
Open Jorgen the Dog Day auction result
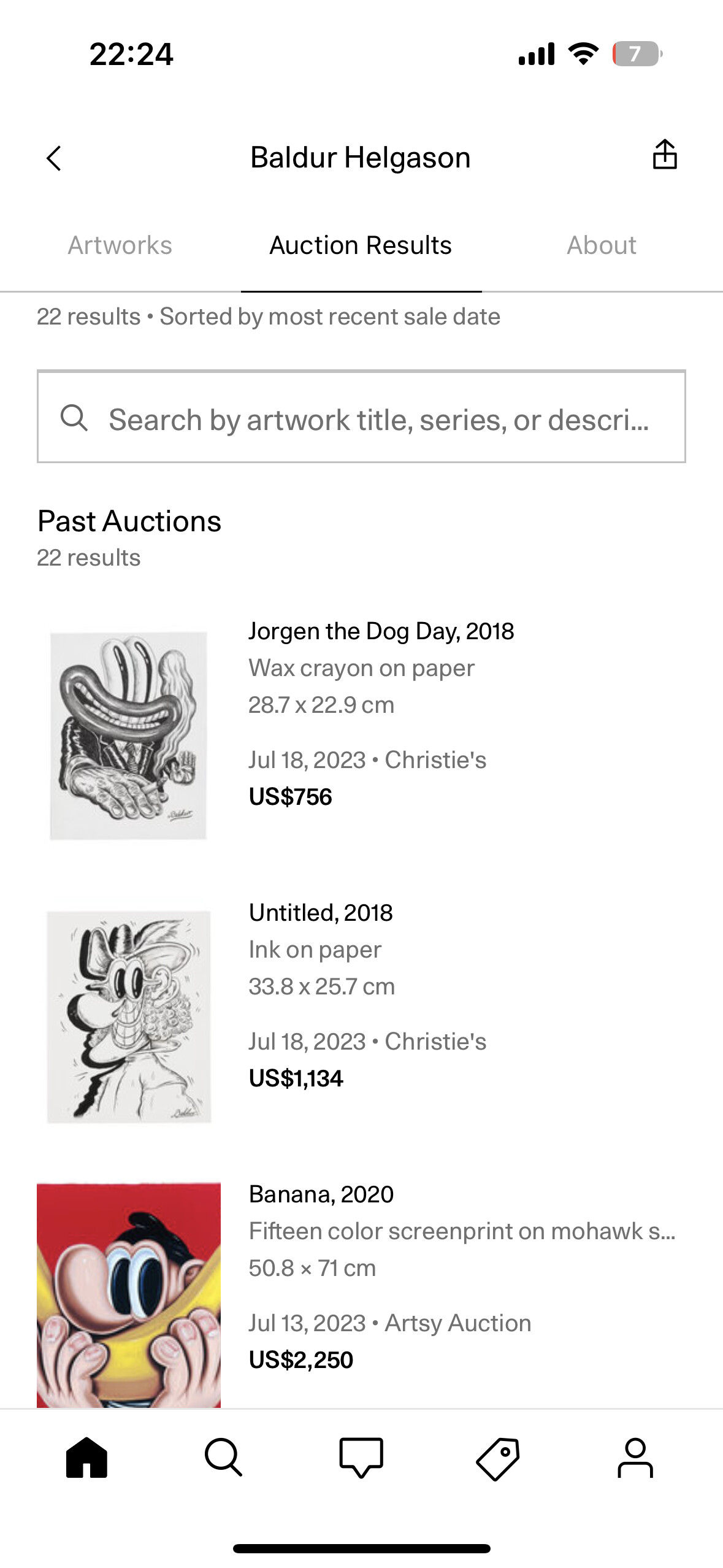(x=361, y=735)
